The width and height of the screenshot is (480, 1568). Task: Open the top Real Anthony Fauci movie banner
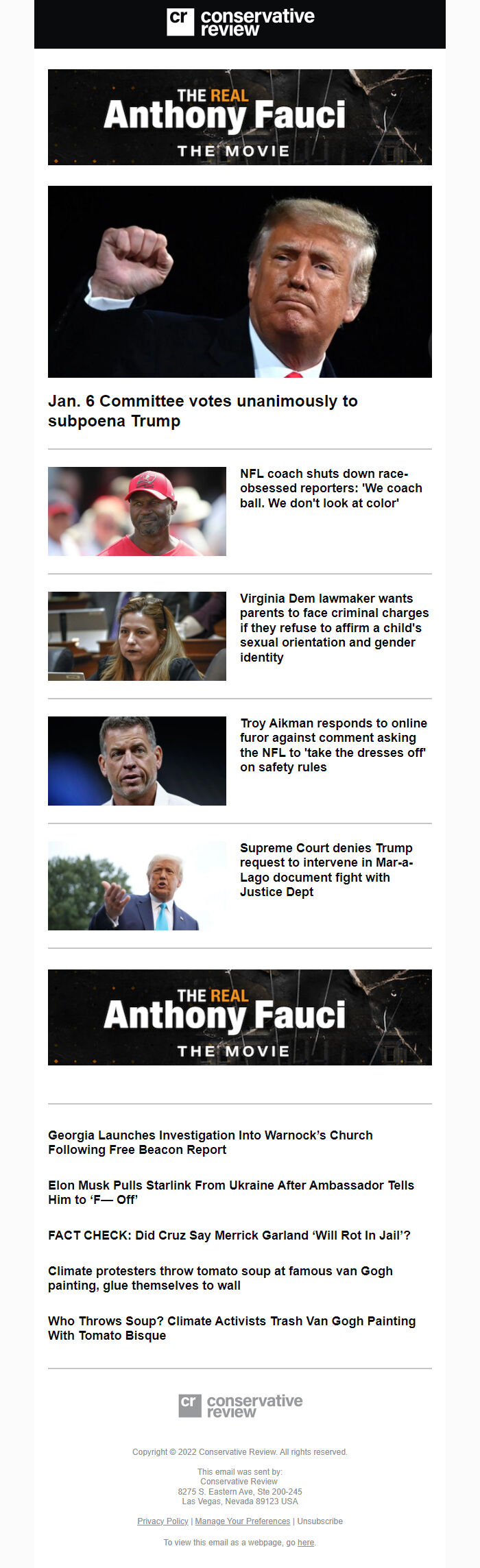coord(239,117)
